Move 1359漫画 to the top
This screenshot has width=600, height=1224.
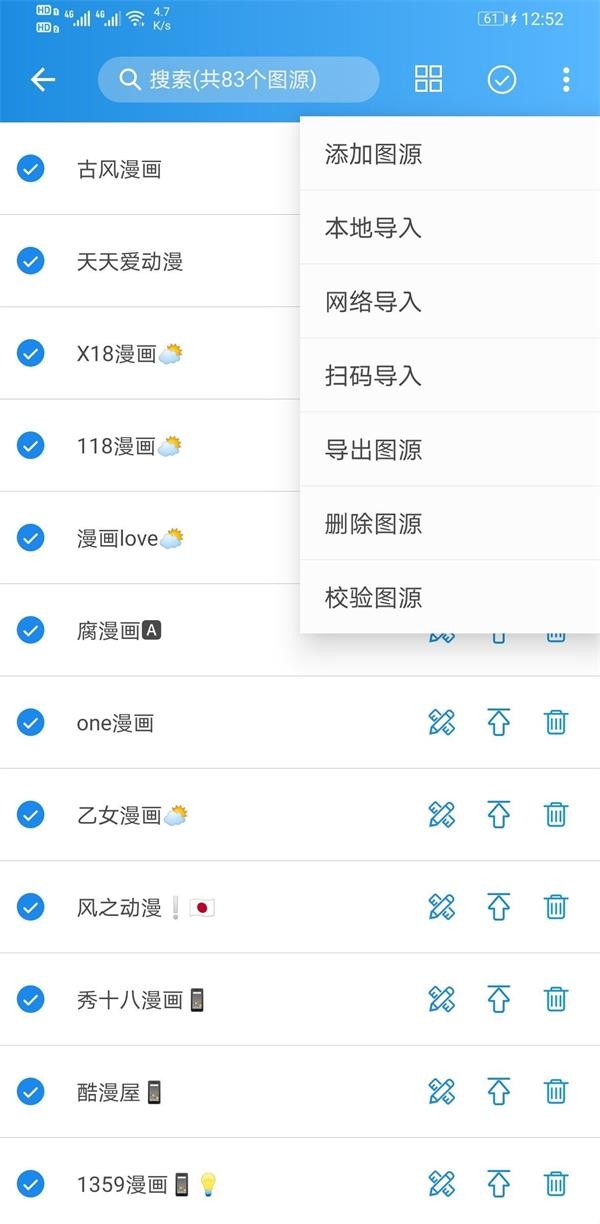click(498, 1184)
